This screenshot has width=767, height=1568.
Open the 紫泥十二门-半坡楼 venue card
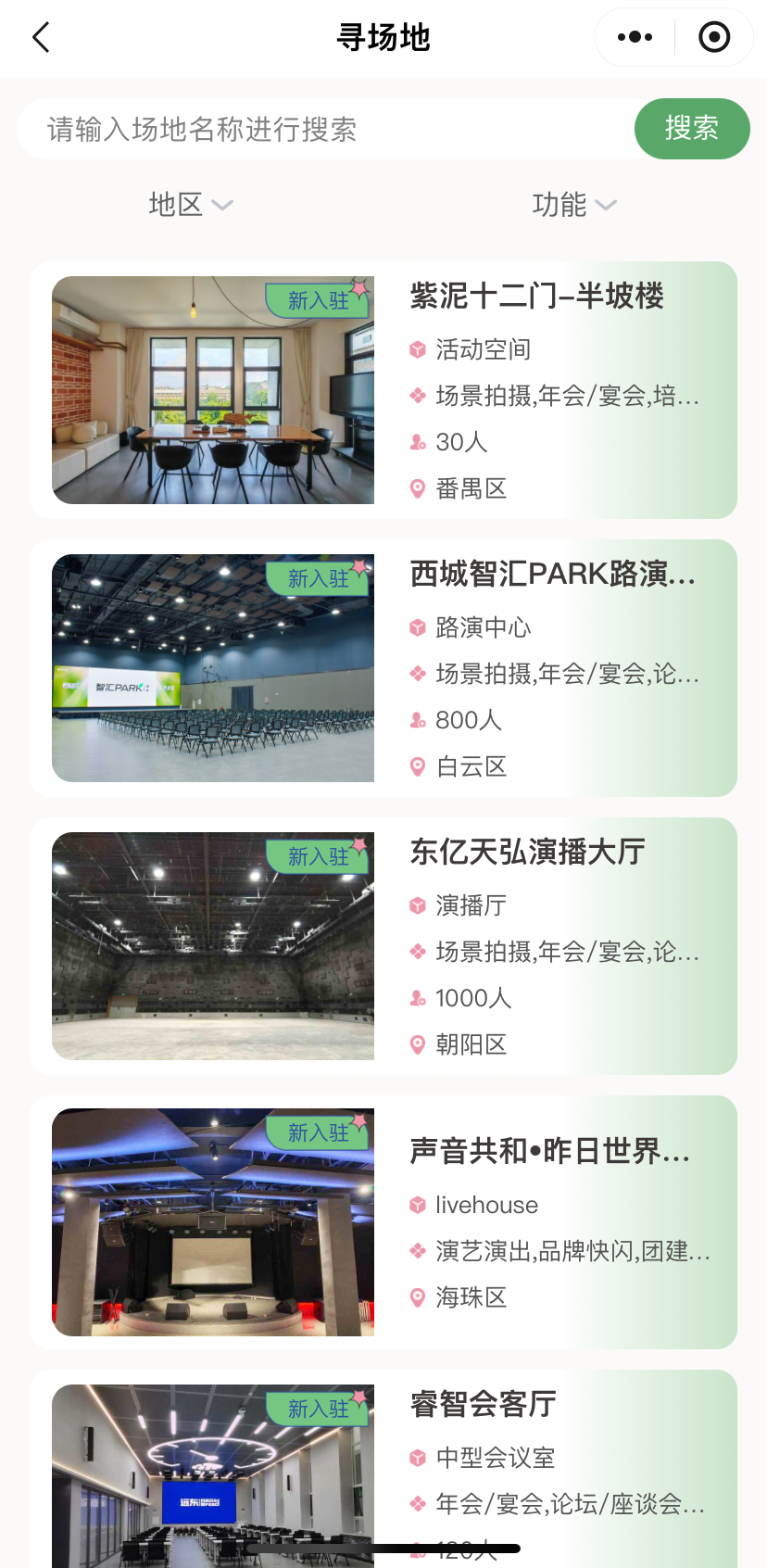click(x=383, y=390)
